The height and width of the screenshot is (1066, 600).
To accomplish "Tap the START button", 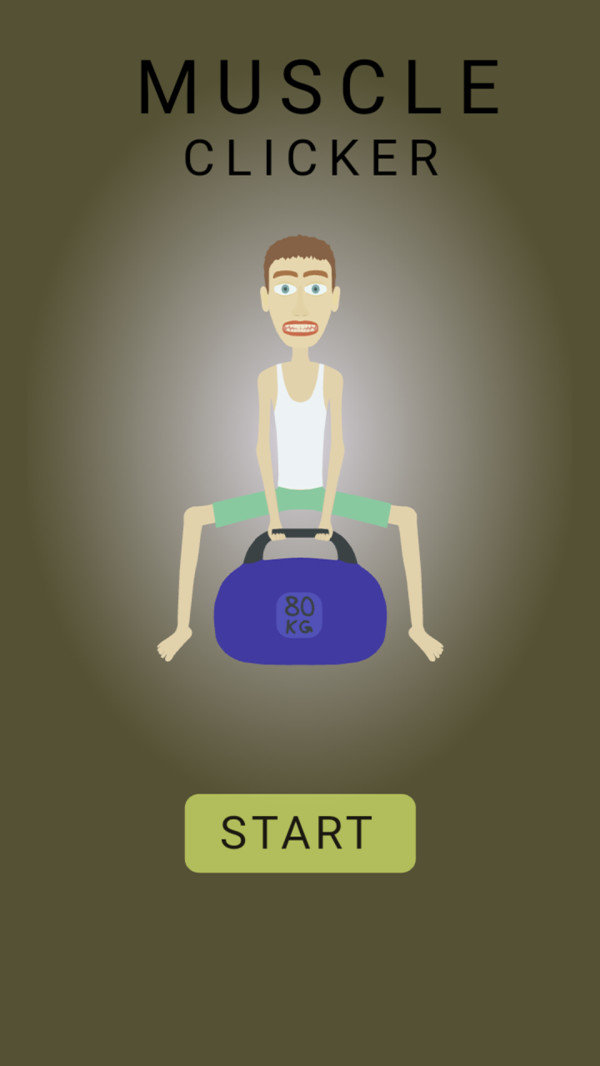I will (x=299, y=833).
